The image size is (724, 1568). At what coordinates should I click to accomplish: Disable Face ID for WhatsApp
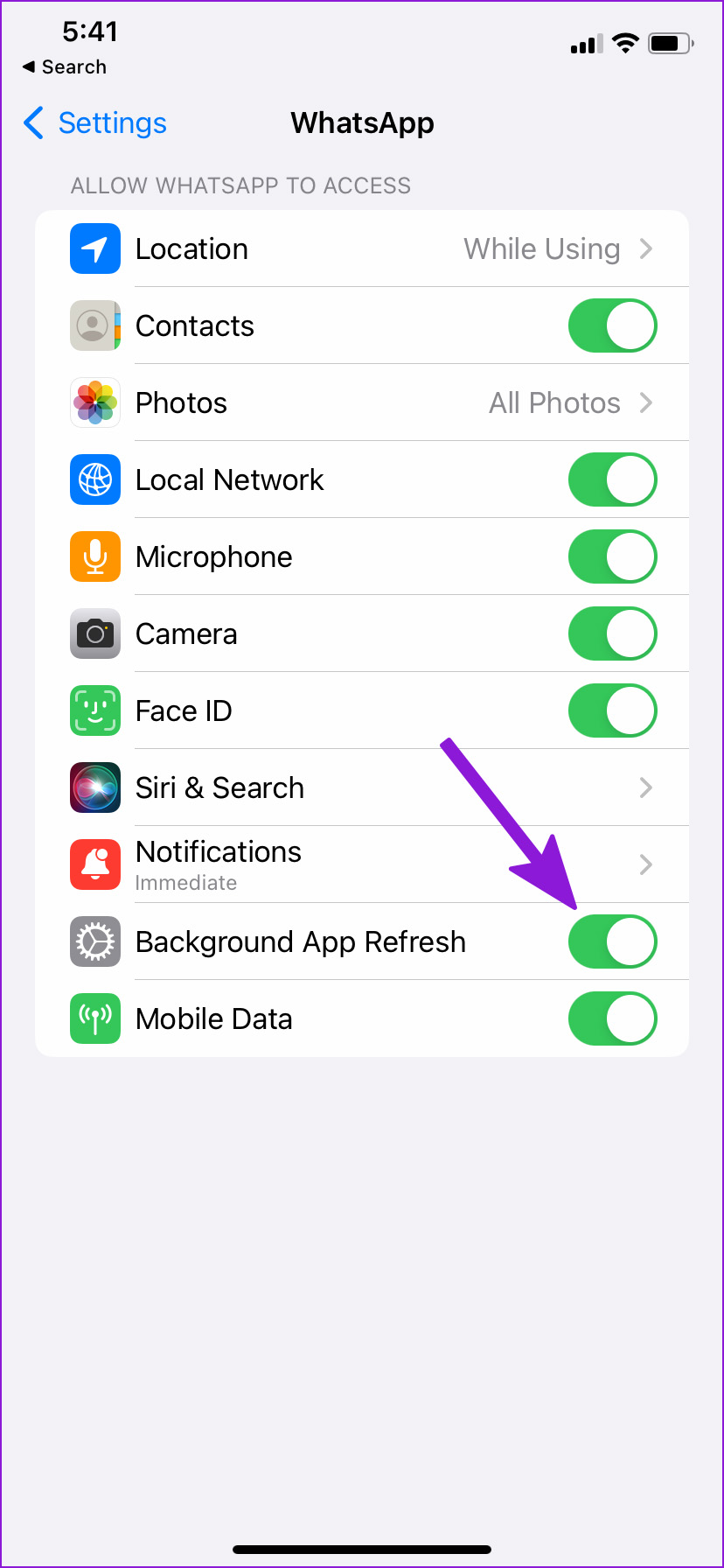[x=612, y=711]
